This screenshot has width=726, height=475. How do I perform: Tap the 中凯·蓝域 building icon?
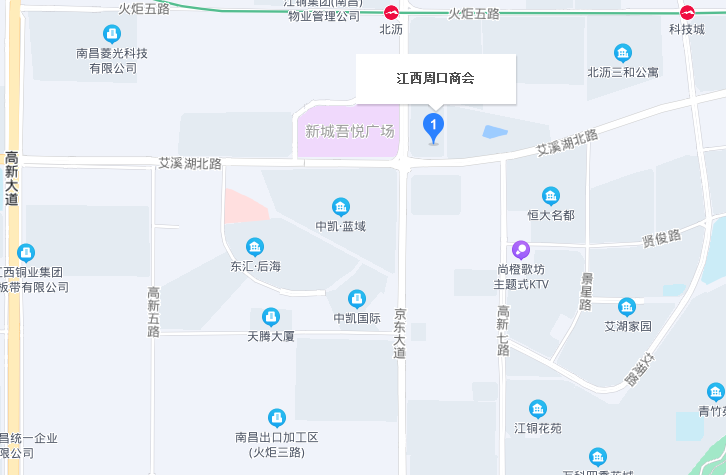(x=341, y=207)
